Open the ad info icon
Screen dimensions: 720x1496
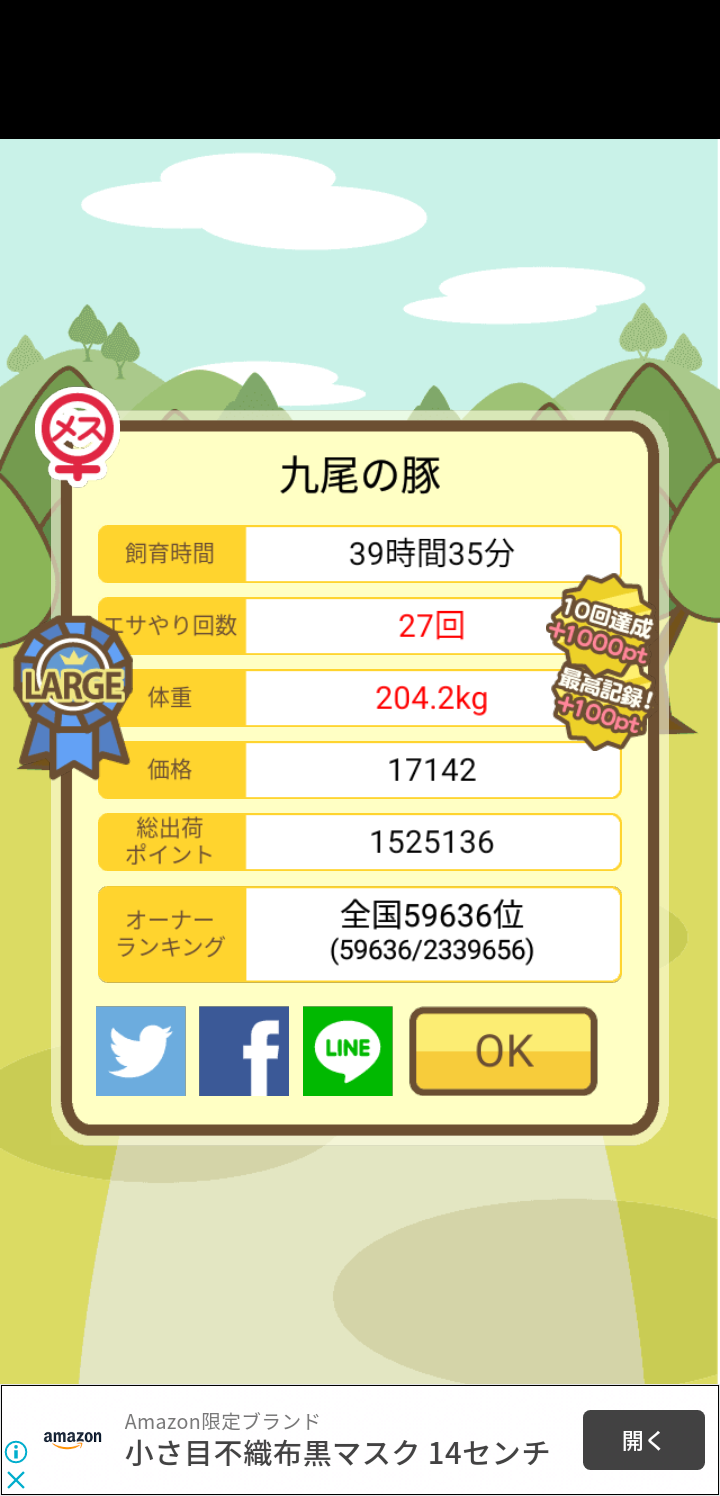16,1451
